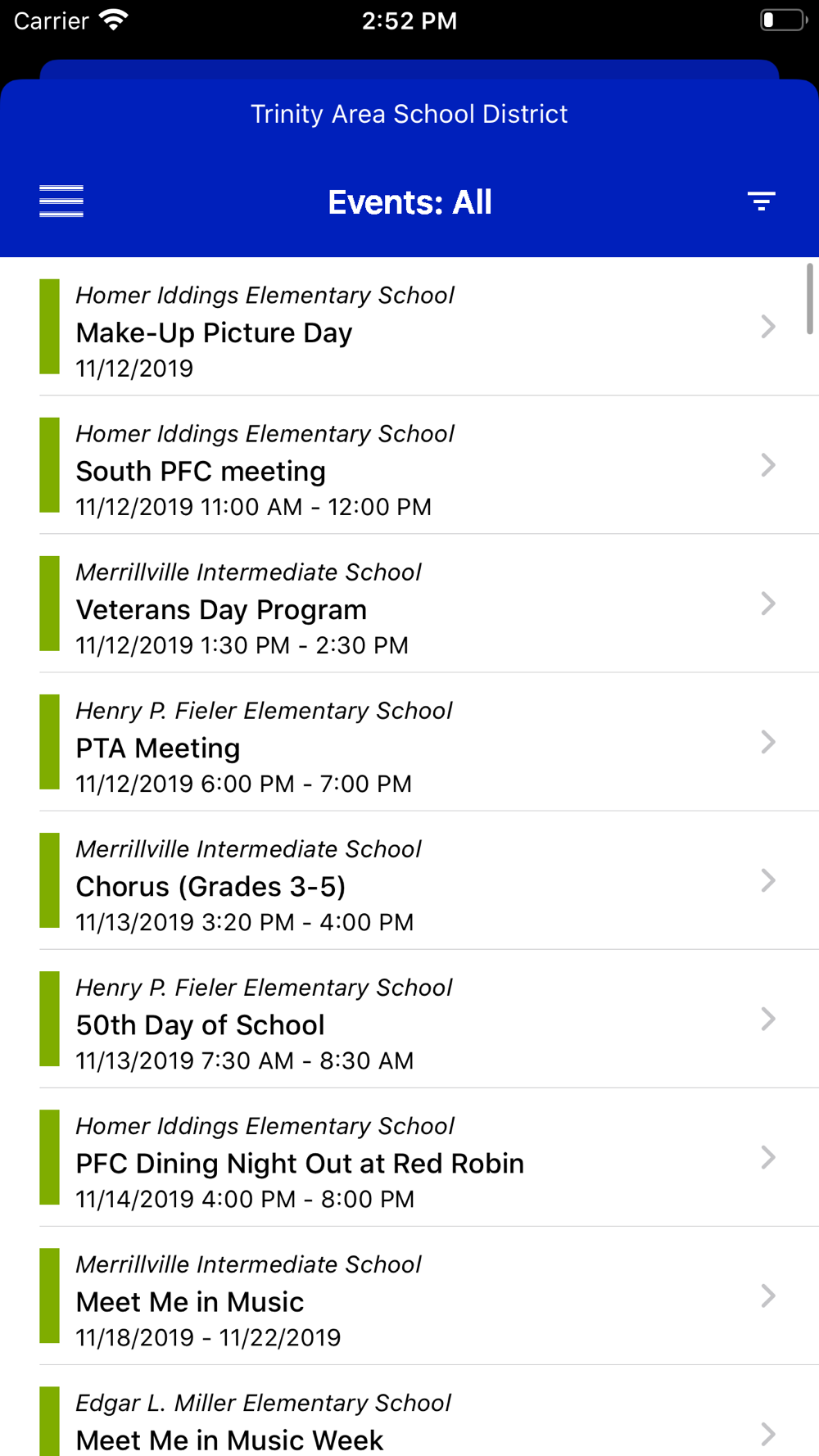
Task: View South PFC meeting details
Action: click(x=409, y=465)
